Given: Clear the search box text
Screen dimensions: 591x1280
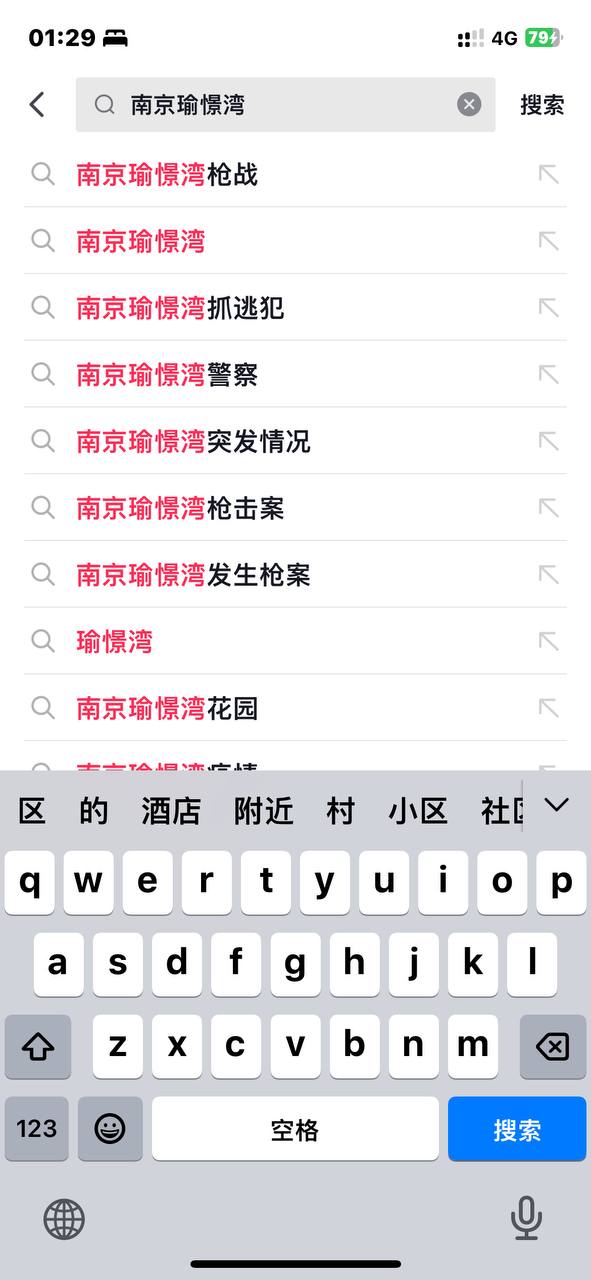Looking at the screenshot, I should pyautogui.click(x=469, y=104).
